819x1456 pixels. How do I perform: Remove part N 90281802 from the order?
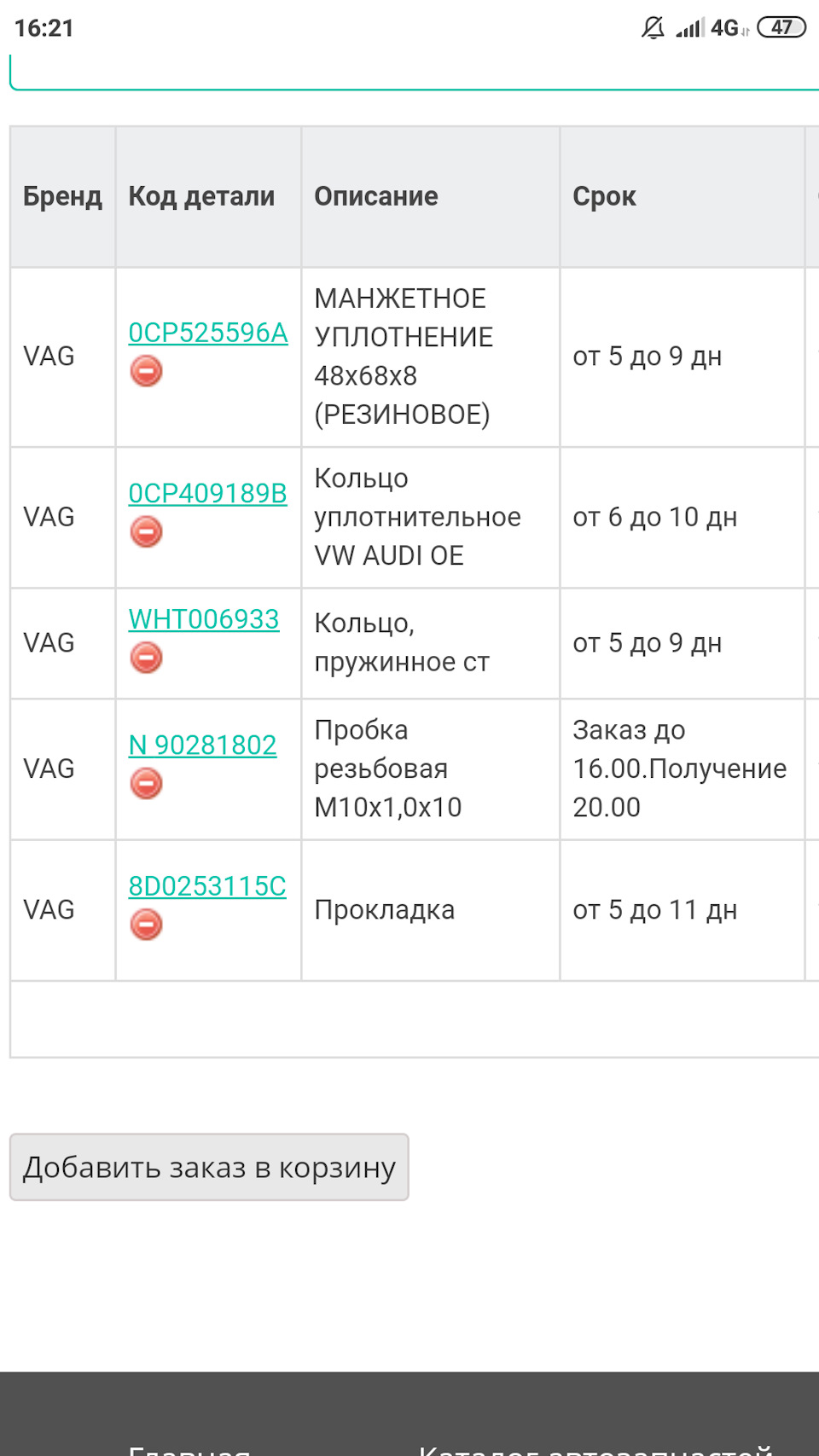coord(146,783)
